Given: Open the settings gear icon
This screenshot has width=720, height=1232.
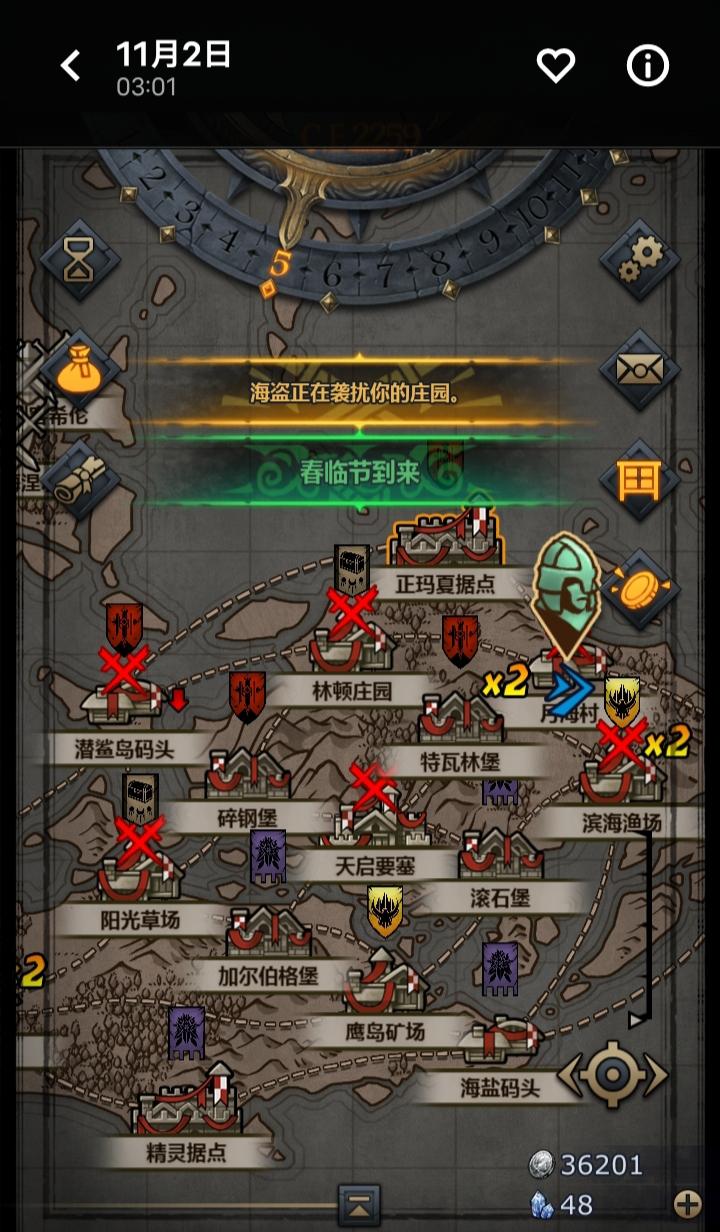Looking at the screenshot, I should 643,255.
